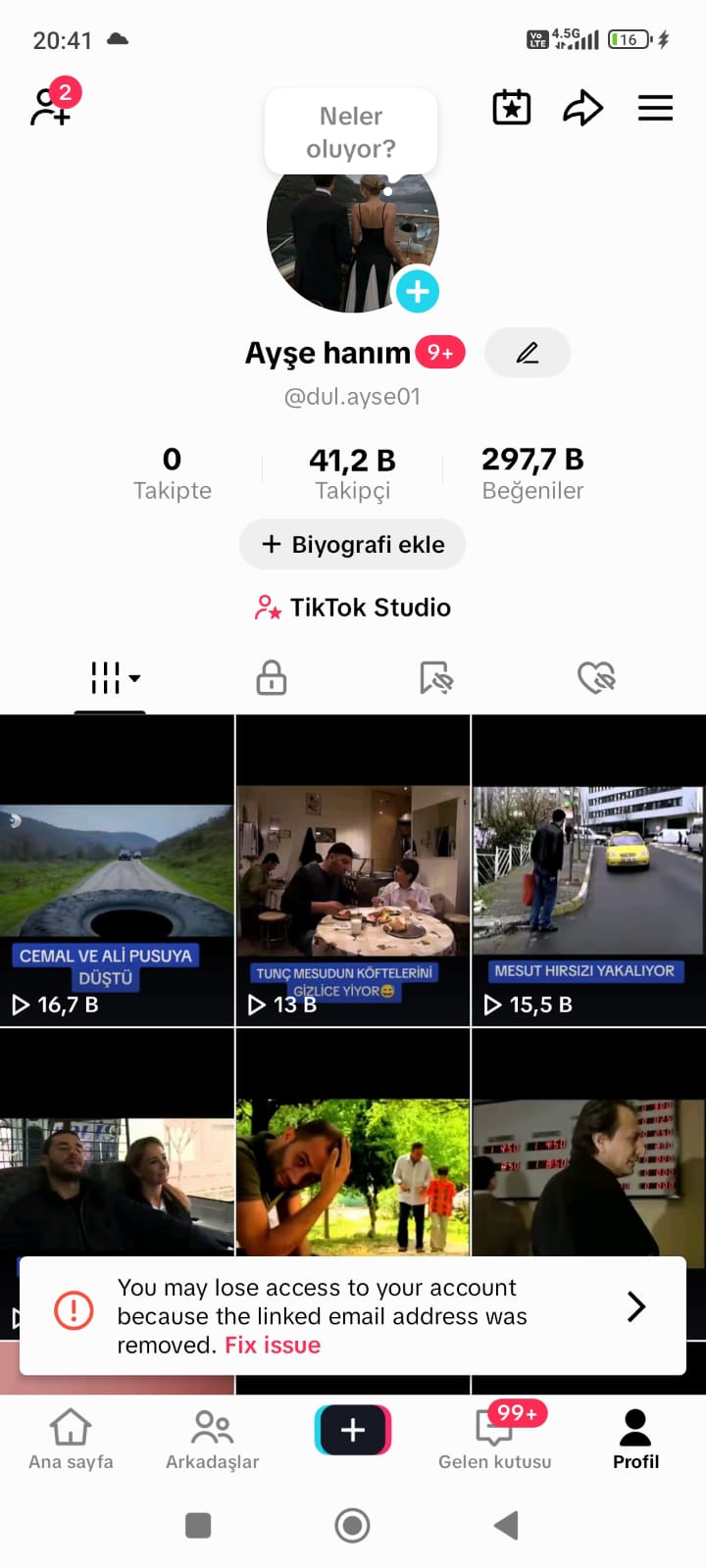Tap 'Biyografi ekle' to add a bio
The image size is (706, 1568).
point(352,544)
